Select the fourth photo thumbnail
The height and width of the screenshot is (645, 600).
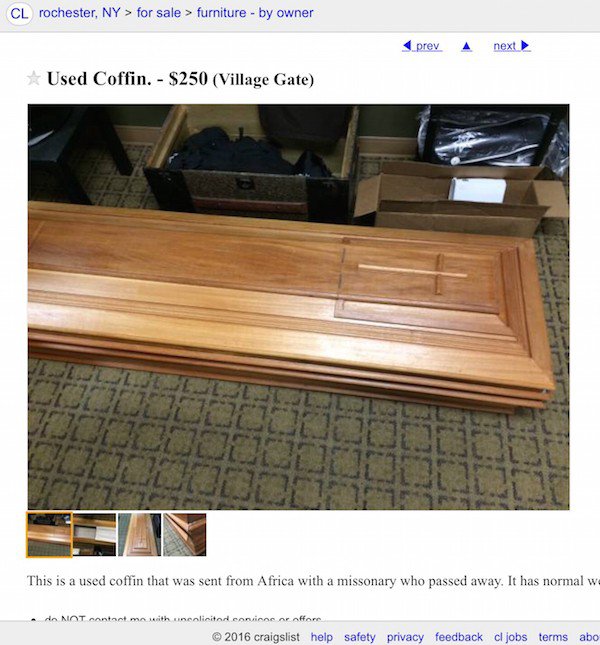tap(185, 535)
